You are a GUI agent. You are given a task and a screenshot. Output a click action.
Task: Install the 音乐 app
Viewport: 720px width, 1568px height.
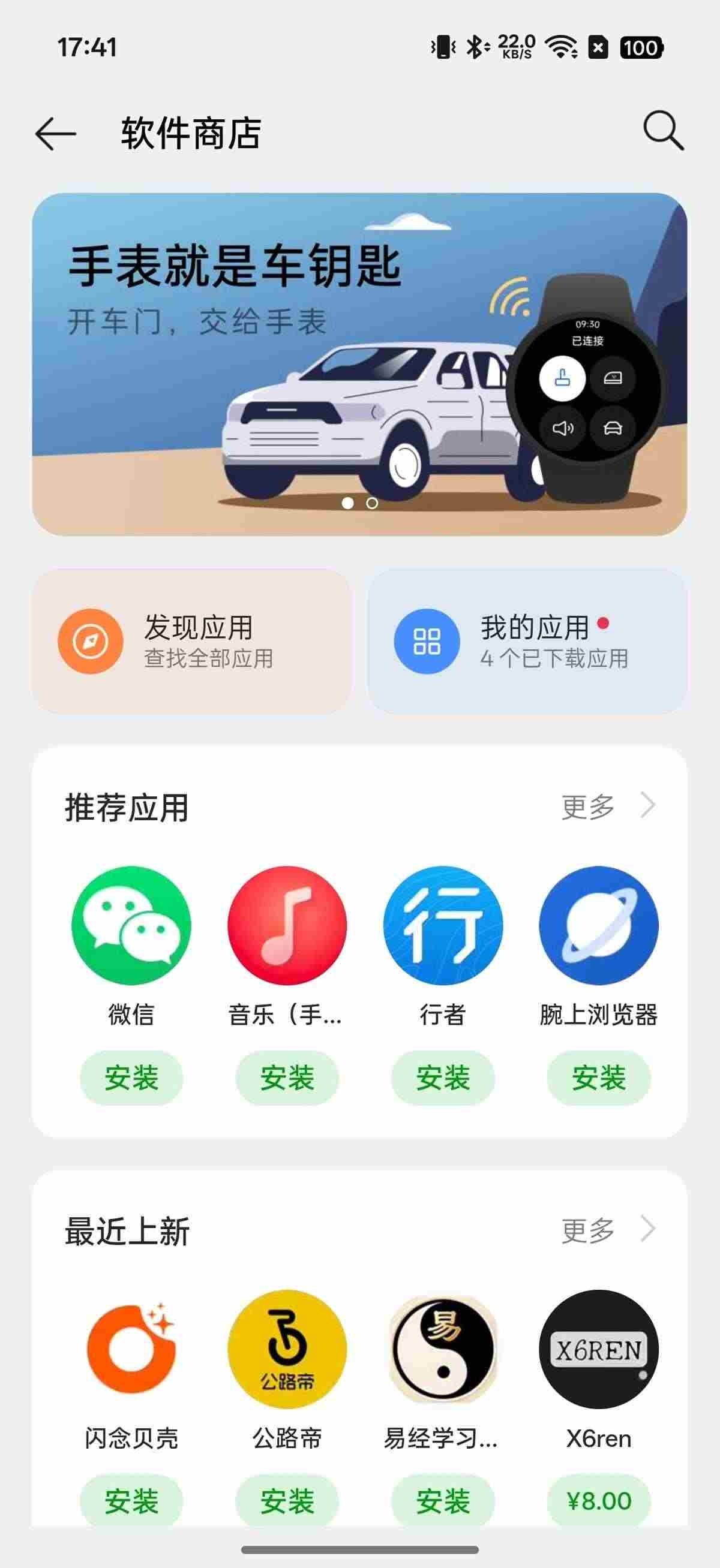[x=287, y=1078]
